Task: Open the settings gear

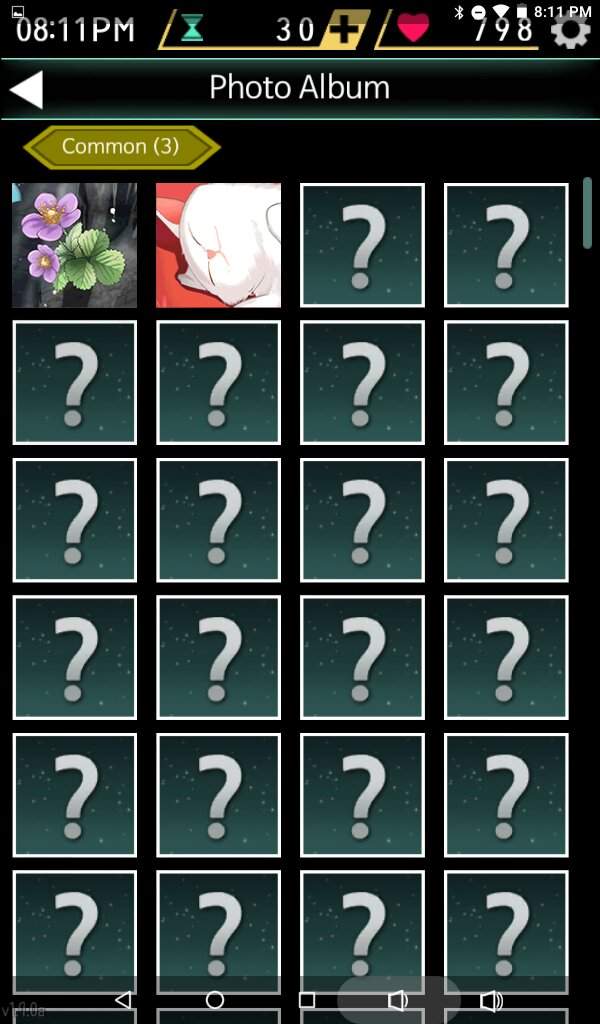Action: (x=571, y=30)
